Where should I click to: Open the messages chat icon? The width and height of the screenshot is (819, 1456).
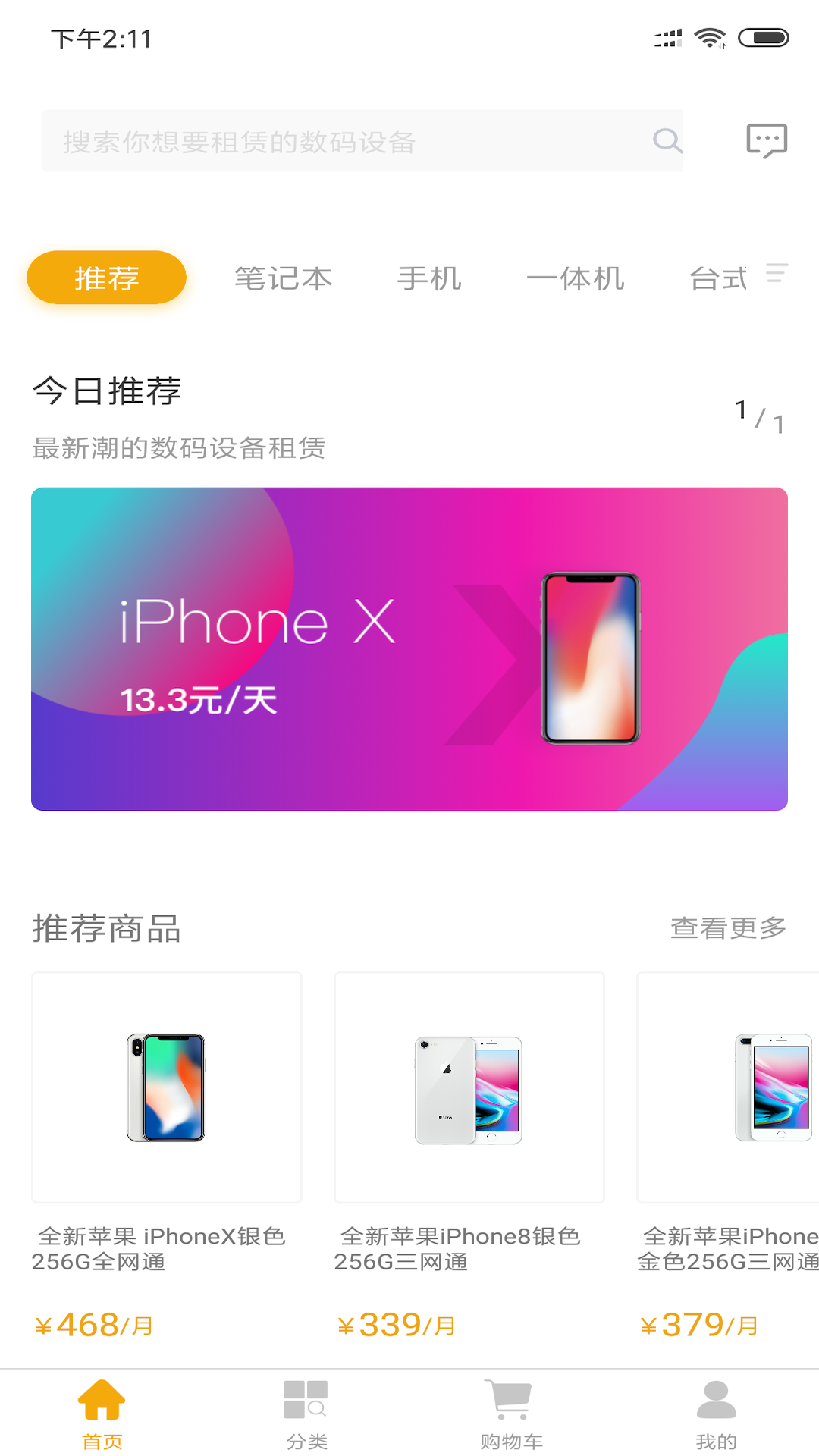767,141
